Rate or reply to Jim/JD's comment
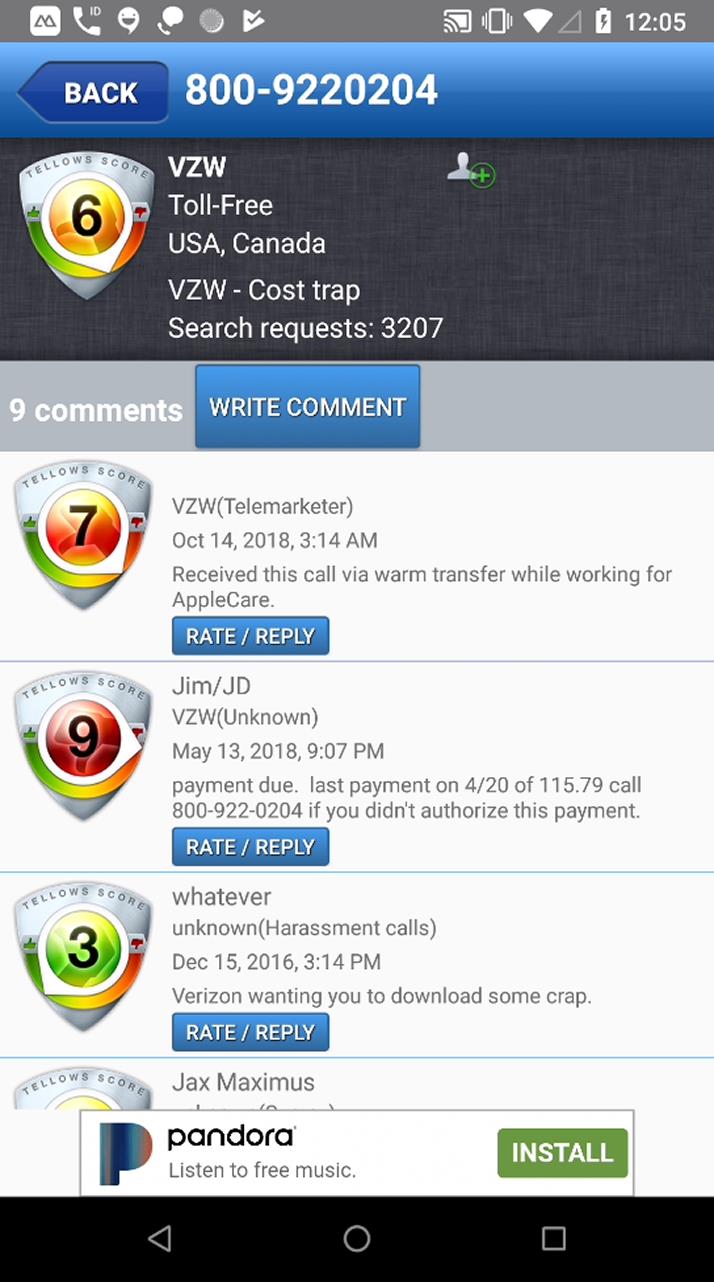Viewport: 714px width, 1282px height. tap(250, 847)
